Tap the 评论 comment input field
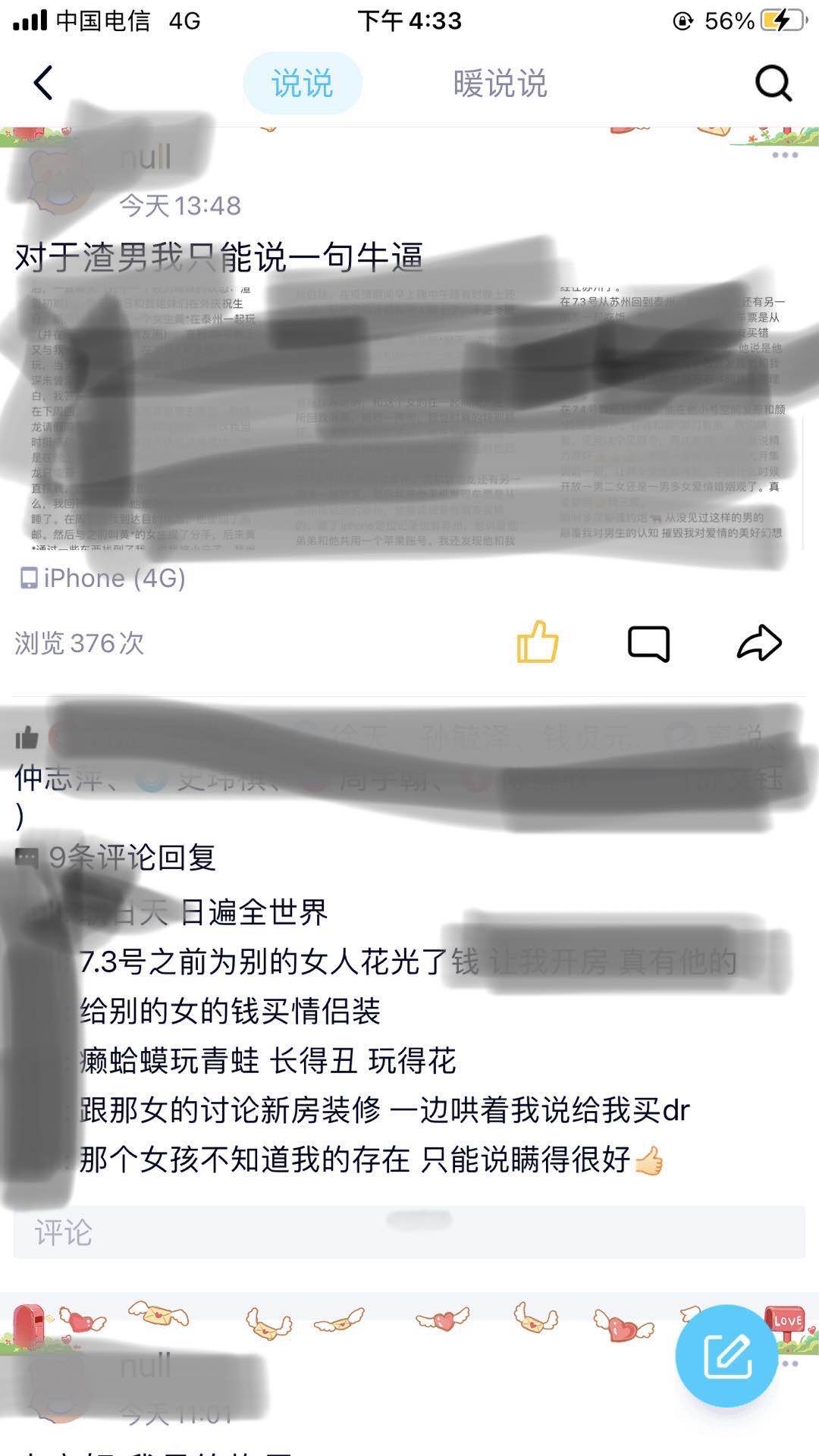 409,1232
